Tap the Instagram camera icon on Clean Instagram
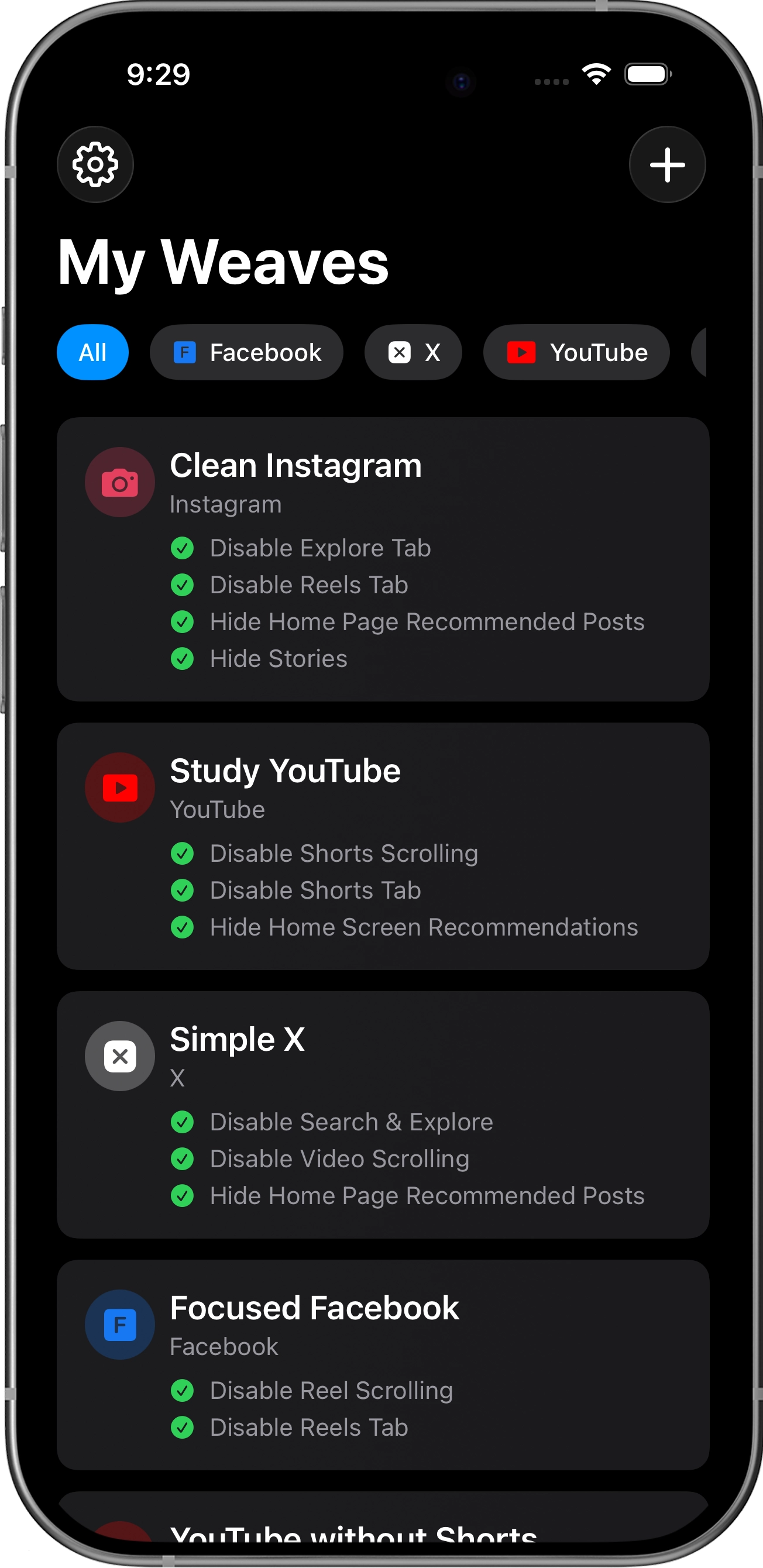763x1568 pixels. click(120, 482)
